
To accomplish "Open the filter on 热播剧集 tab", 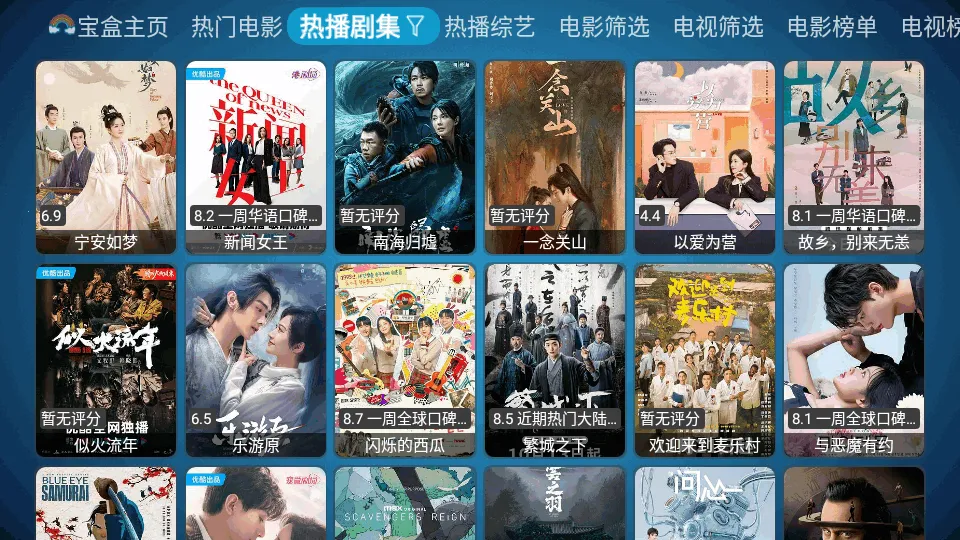I will [417, 27].
